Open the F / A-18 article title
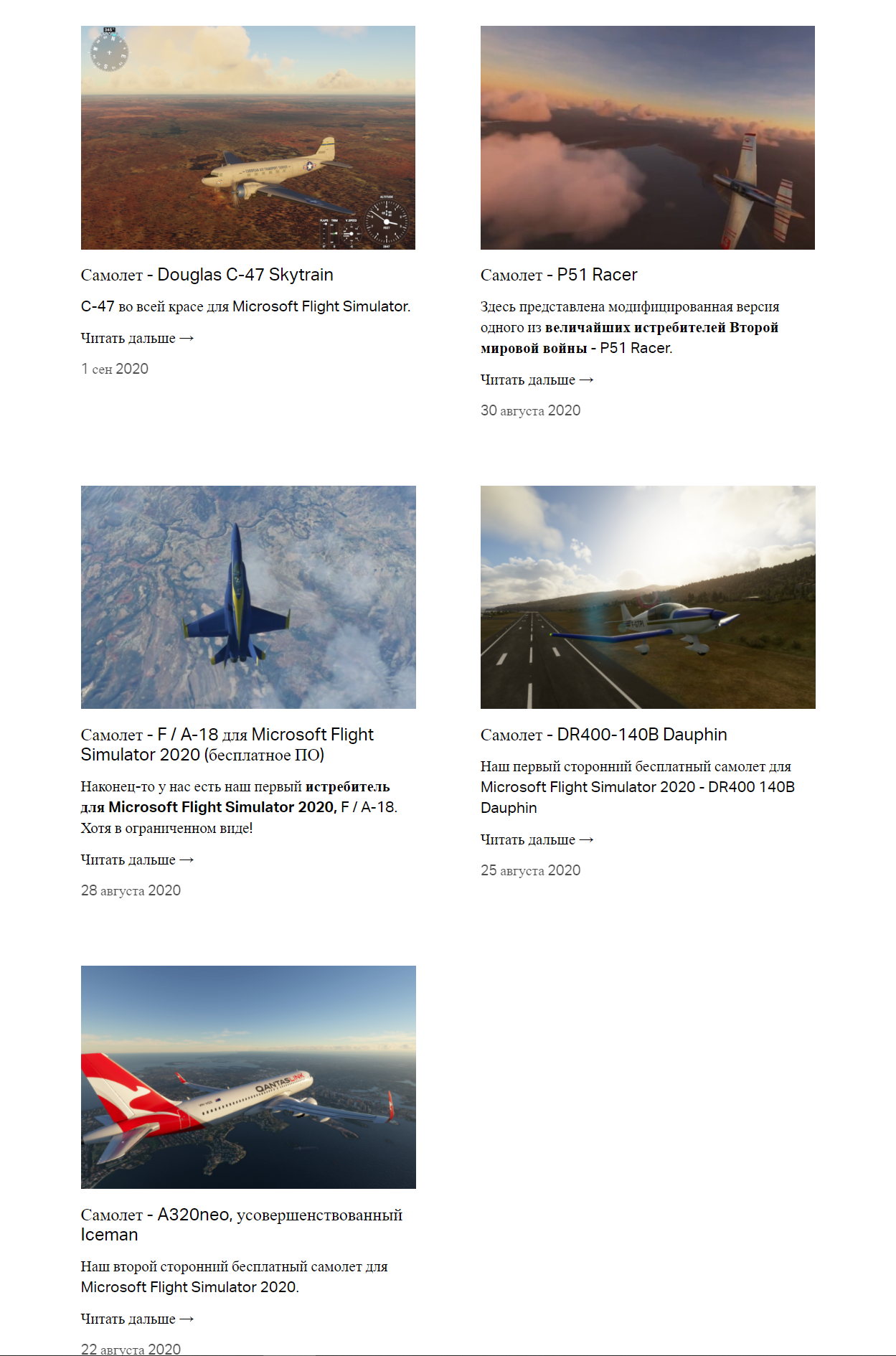 [x=227, y=744]
